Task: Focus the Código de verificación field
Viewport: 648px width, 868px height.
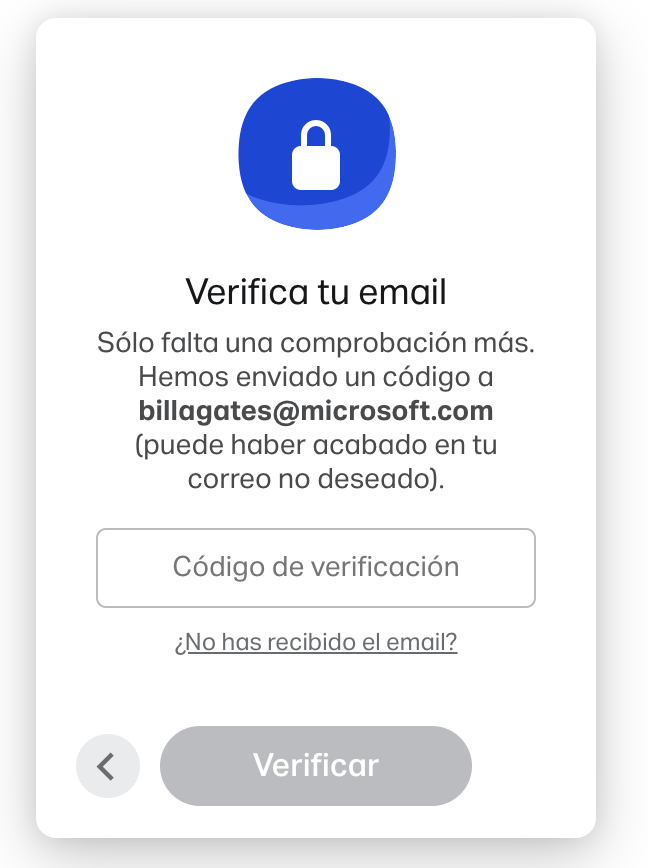Action: pos(316,568)
